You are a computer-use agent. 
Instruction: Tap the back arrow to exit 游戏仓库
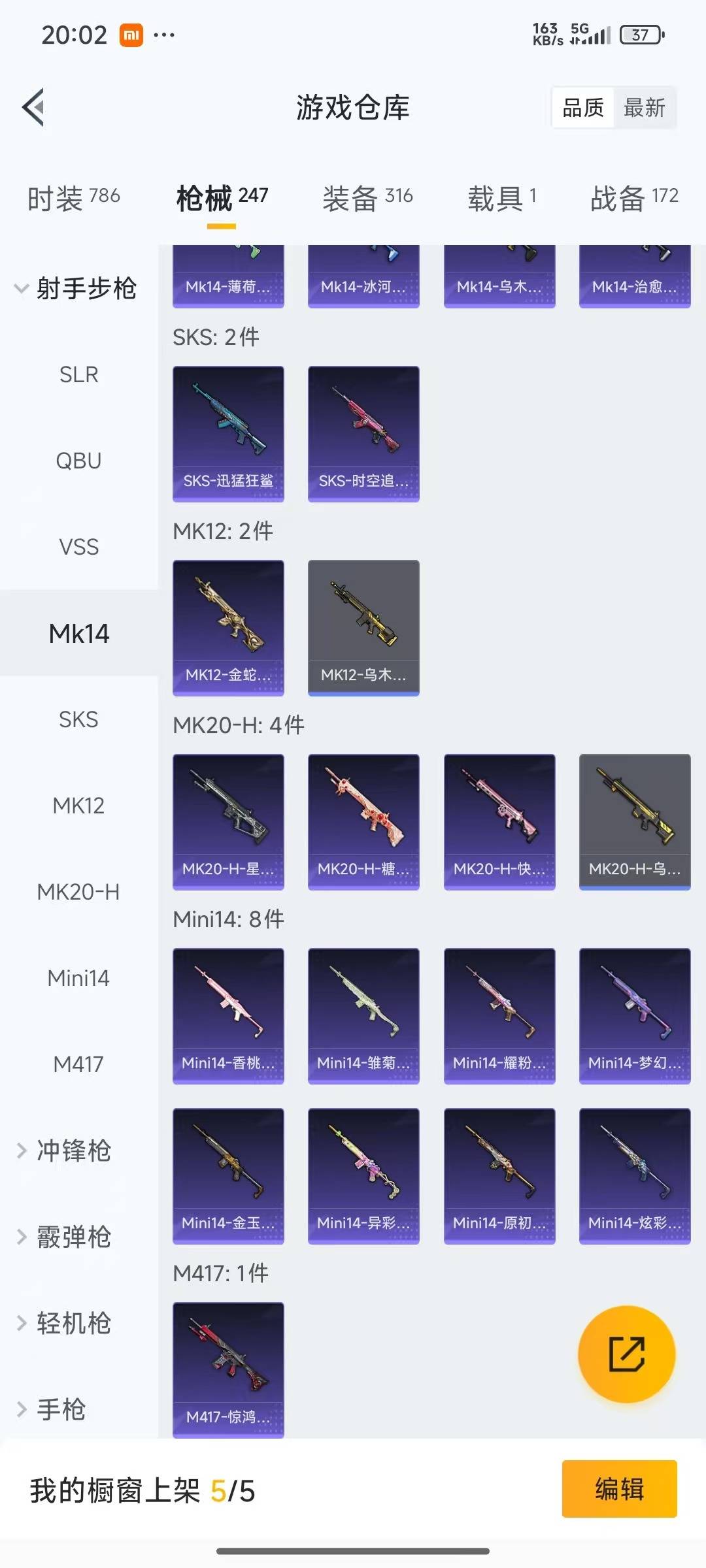[34, 108]
